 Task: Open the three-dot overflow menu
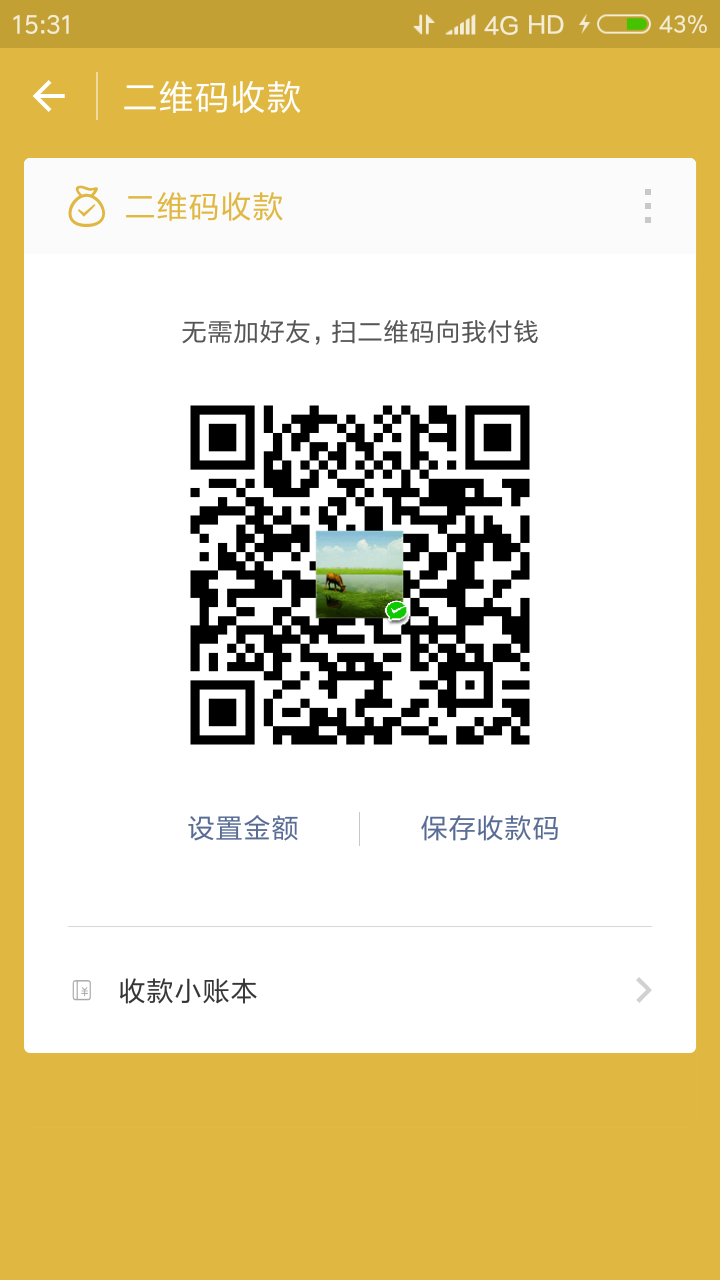(648, 206)
